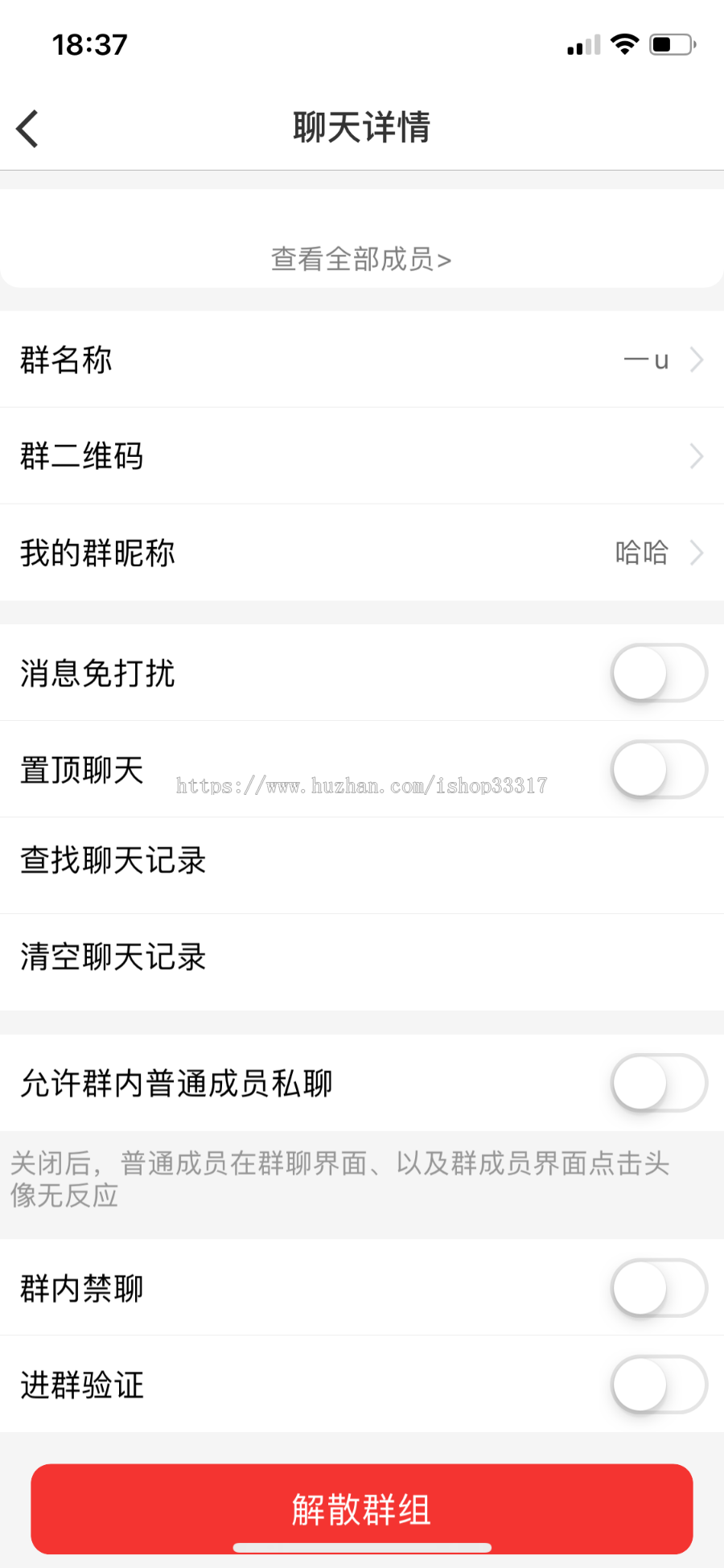Open 查看全部成员 to see all members
This screenshot has width=724, height=1568.
[x=362, y=259]
